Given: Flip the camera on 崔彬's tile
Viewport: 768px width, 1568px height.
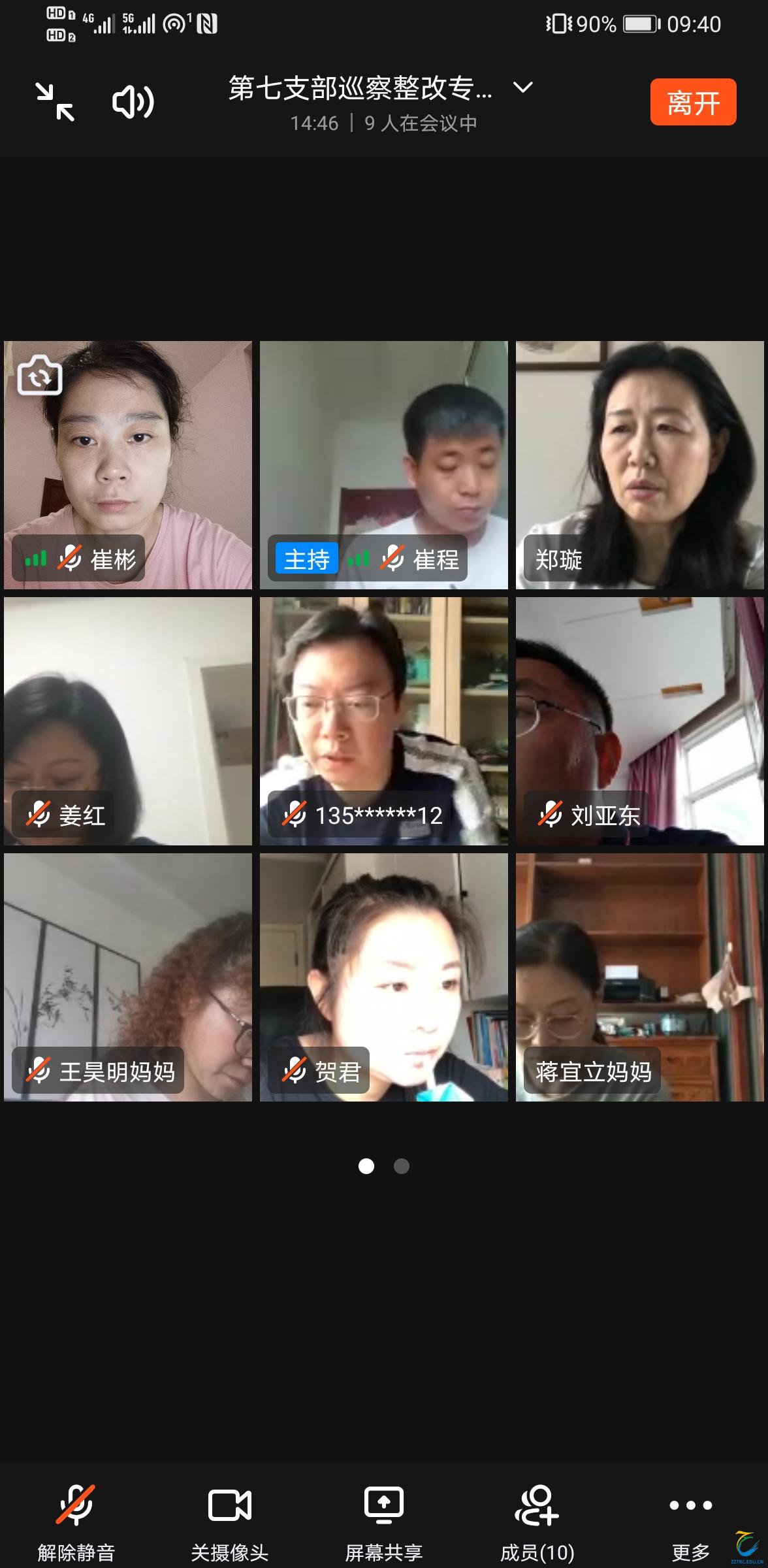Looking at the screenshot, I should click(x=40, y=376).
